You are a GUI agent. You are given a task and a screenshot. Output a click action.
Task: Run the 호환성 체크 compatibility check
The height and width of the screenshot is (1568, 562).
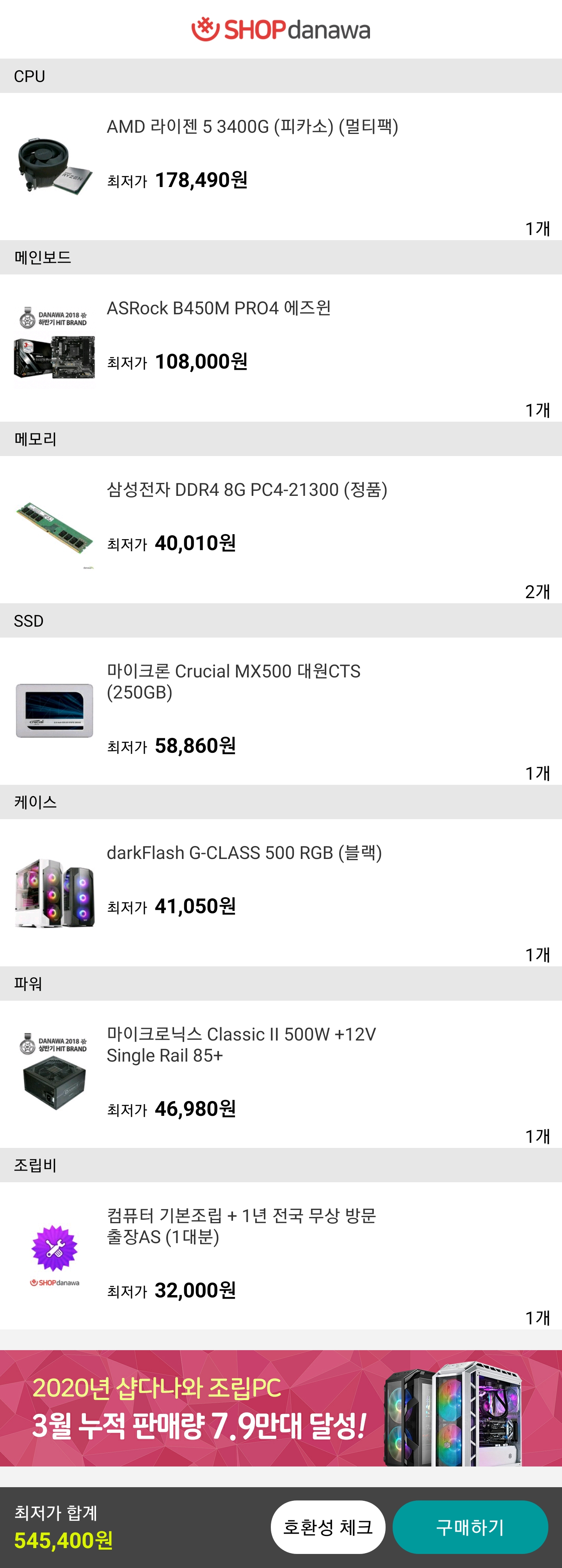pyautogui.click(x=327, y=1527)
